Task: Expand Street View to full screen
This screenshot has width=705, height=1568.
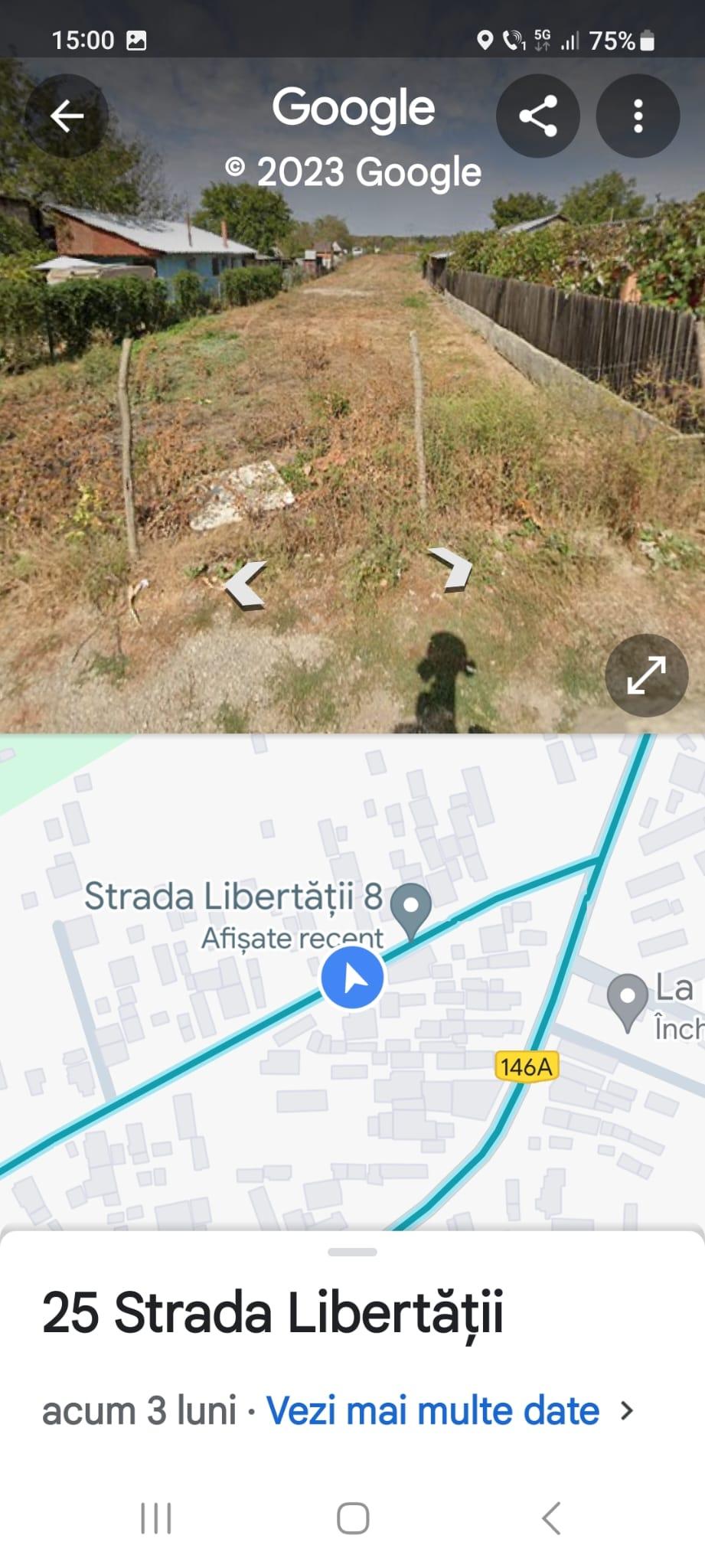Action: pos(646,675)
